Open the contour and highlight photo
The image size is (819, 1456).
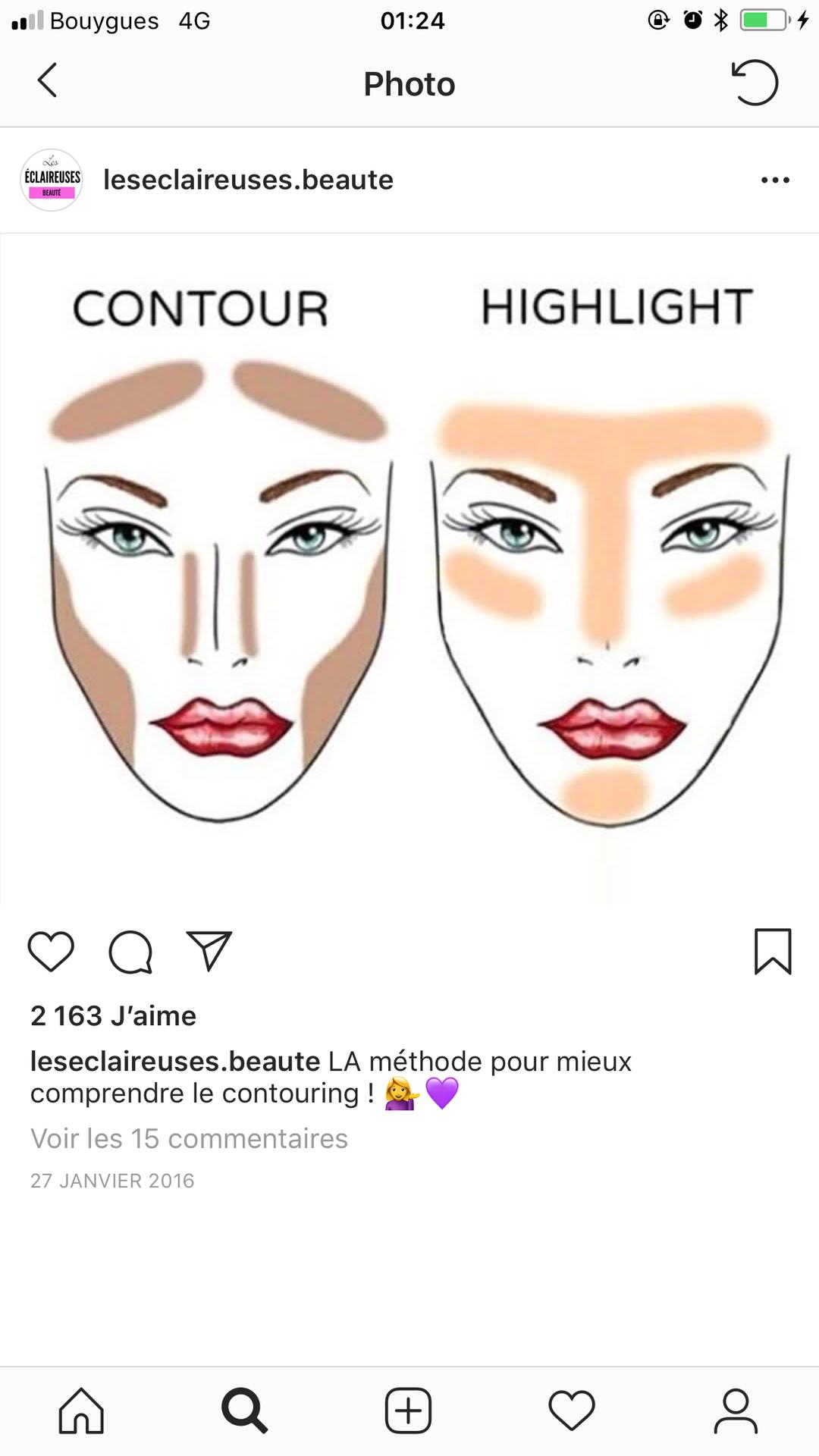409,569
